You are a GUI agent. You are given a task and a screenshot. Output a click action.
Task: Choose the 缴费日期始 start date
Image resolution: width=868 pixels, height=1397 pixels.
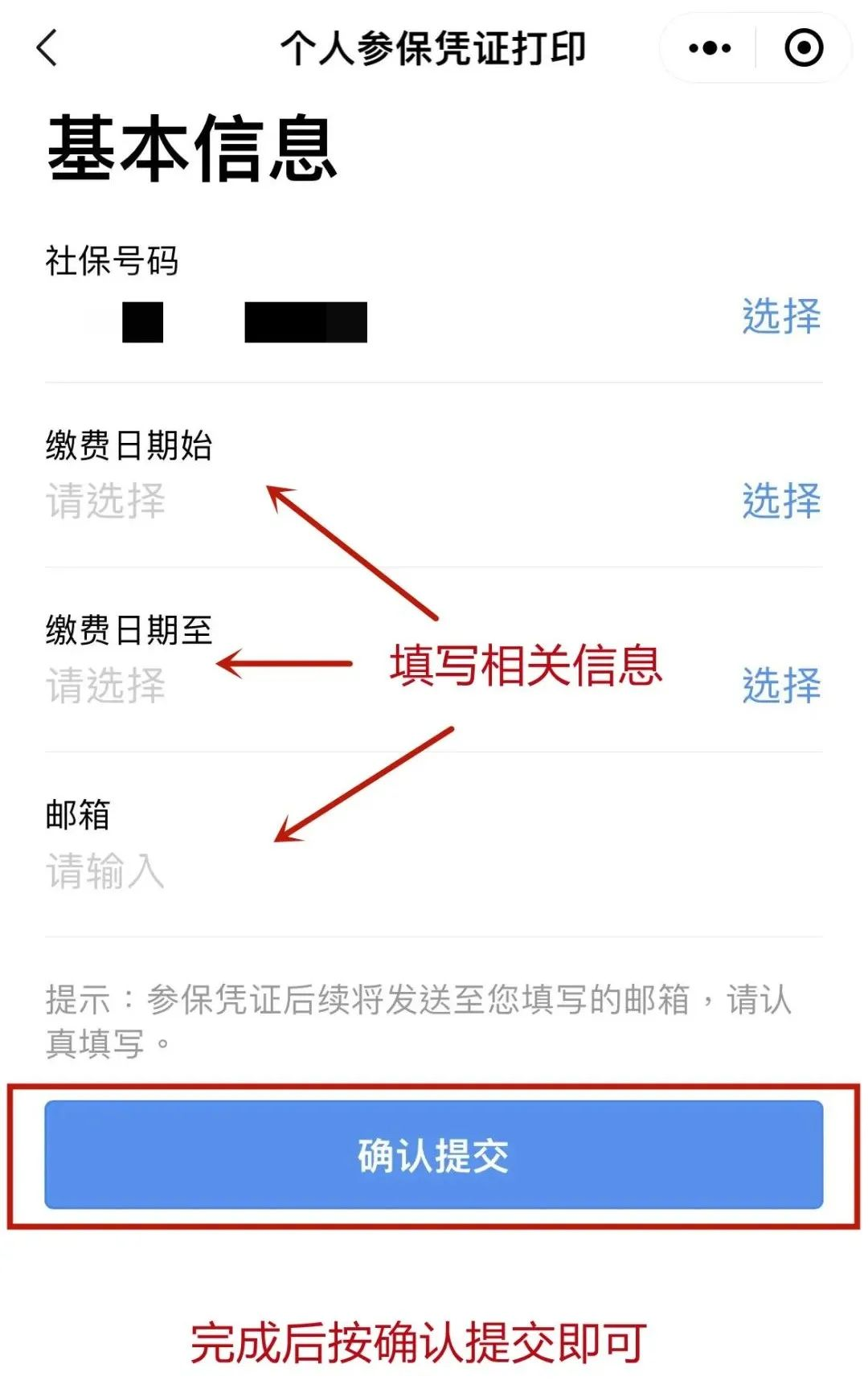point(780,501)
